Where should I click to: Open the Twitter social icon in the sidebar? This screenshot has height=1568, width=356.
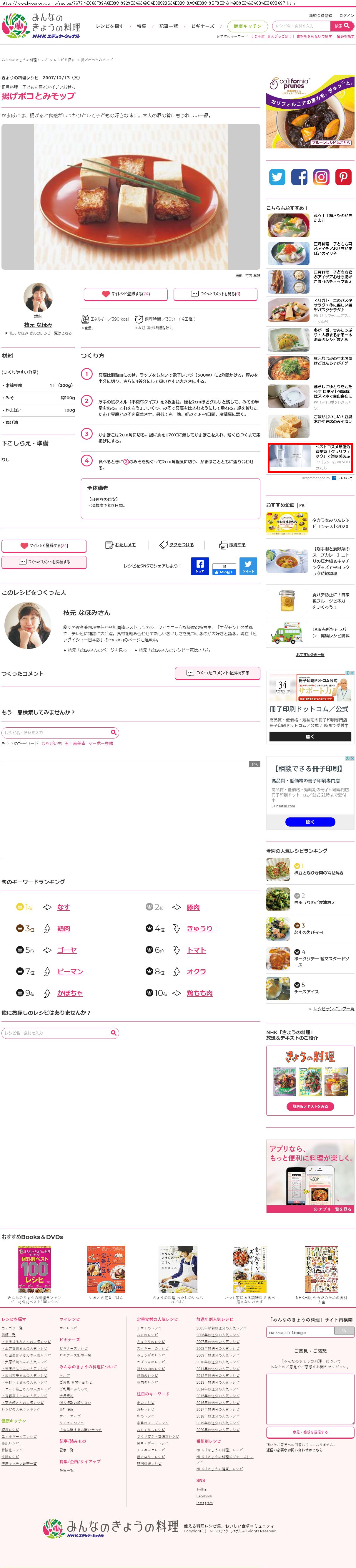pyautogui.click(x=277, y=177)
